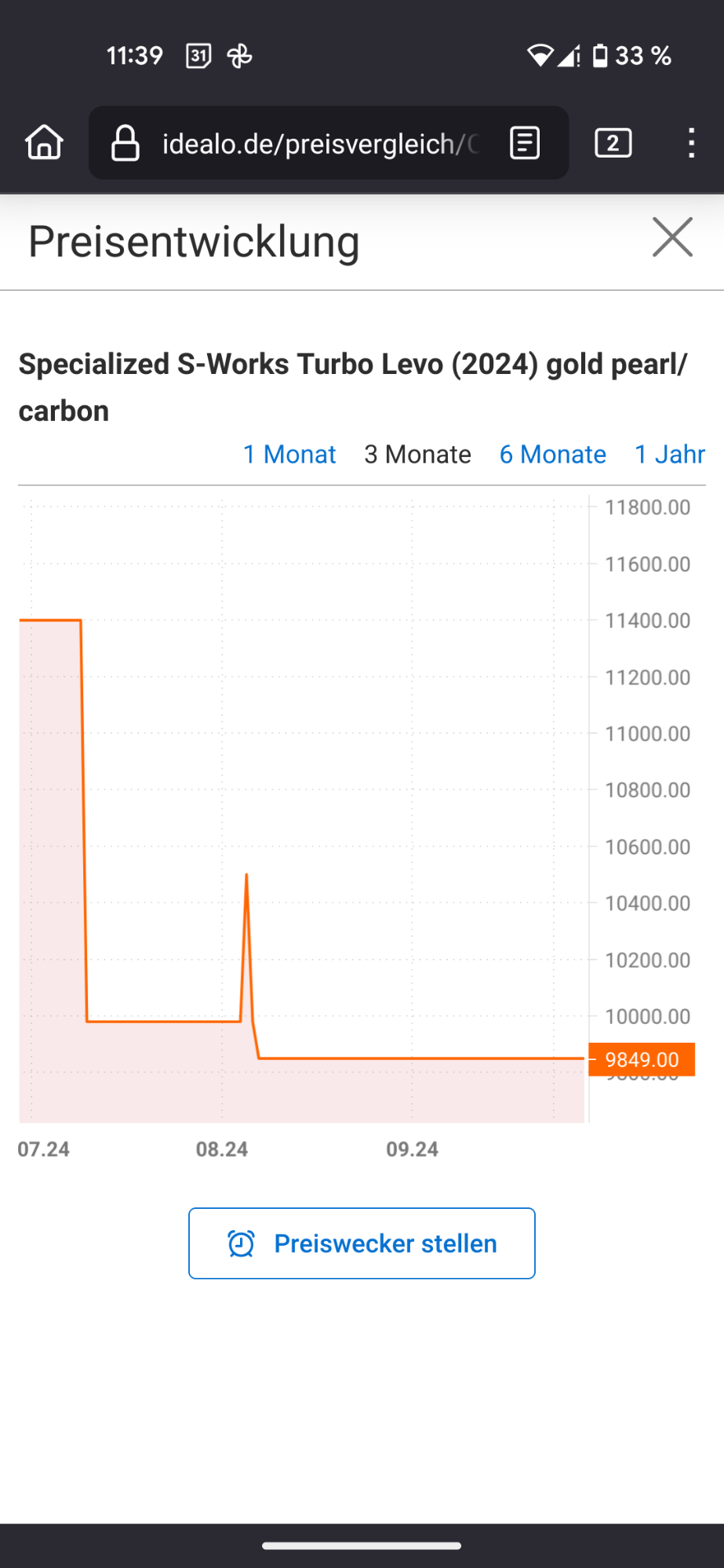This screenshot has height=1568, width=724.
Task: Tap Preiswecker stellen button
Action: [362, 1243]
